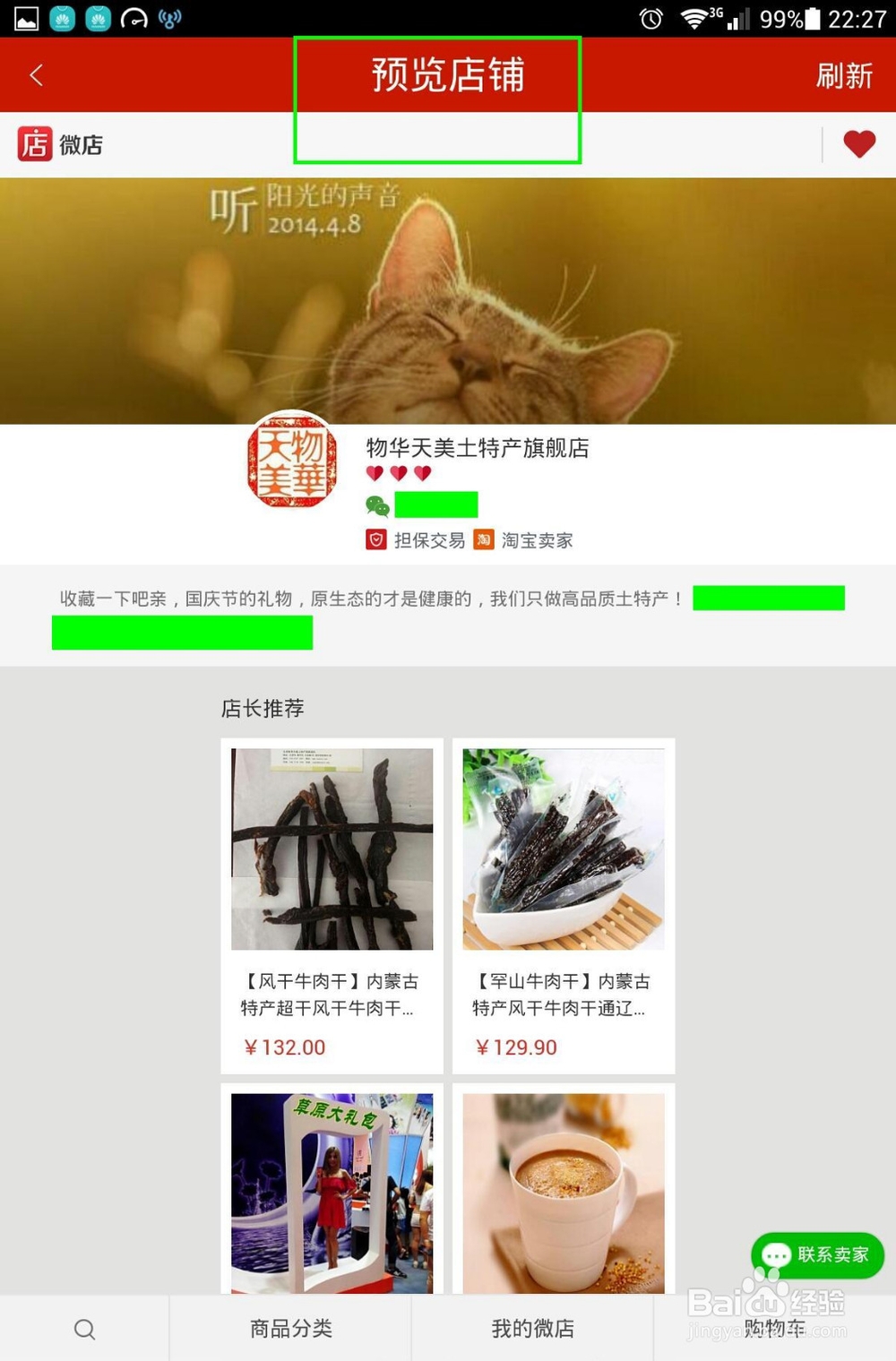The height and width of the screenshot is (1361, 896).
Task: Tap the shop name 物华天美土特产旗舰店
Action: pyautogui.click(x=478, y=448)
